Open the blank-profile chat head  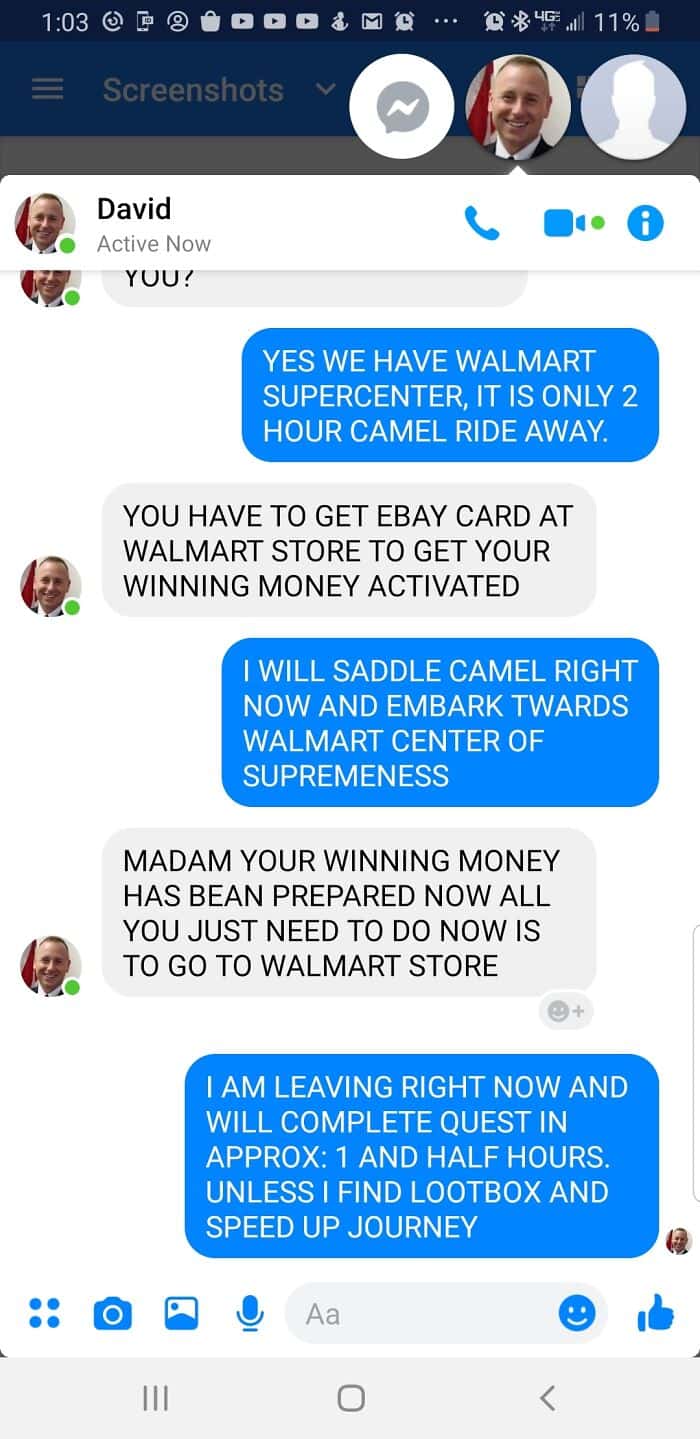(x=633, y=106)
